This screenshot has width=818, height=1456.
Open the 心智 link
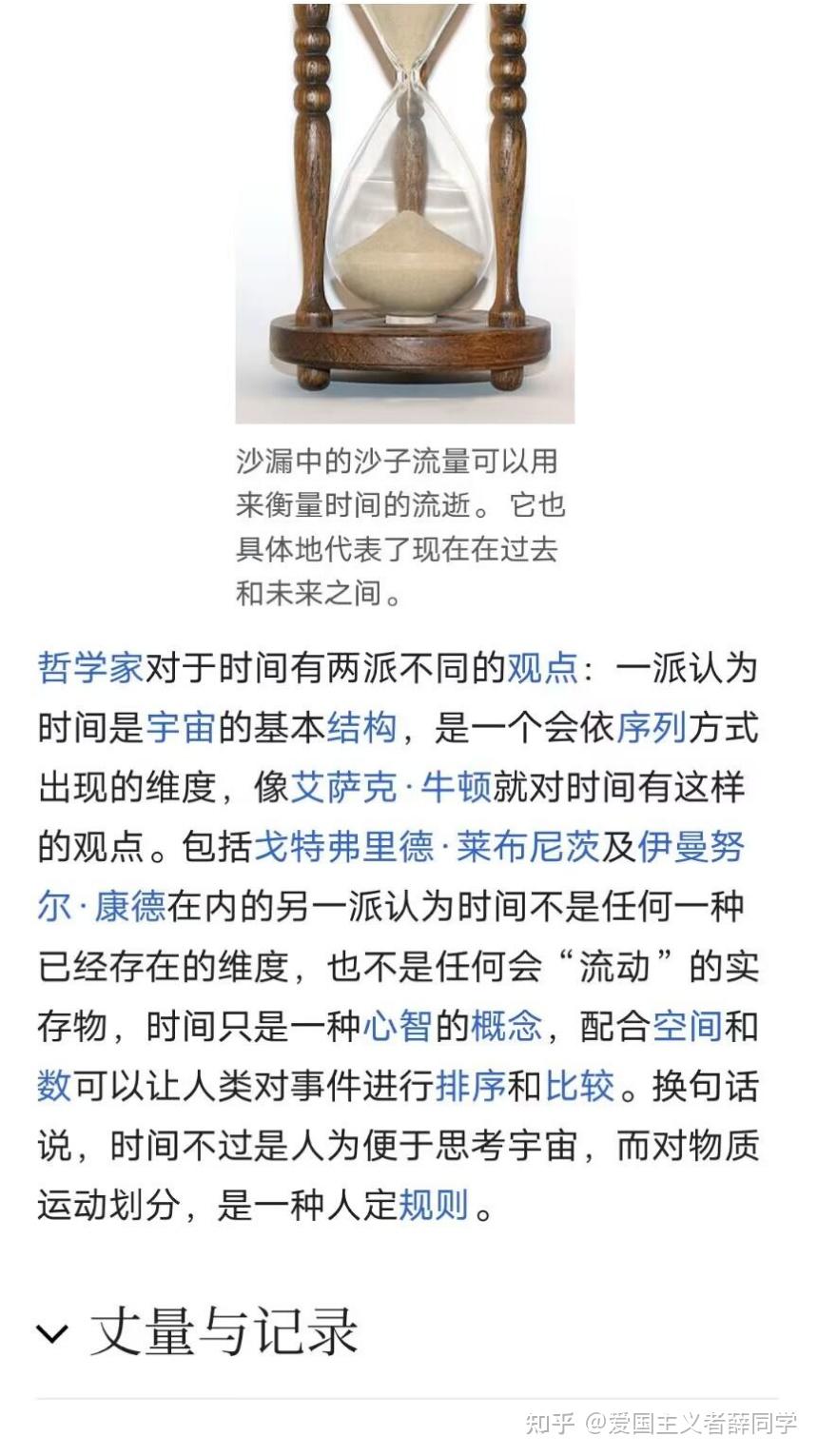pos(398,1026)
